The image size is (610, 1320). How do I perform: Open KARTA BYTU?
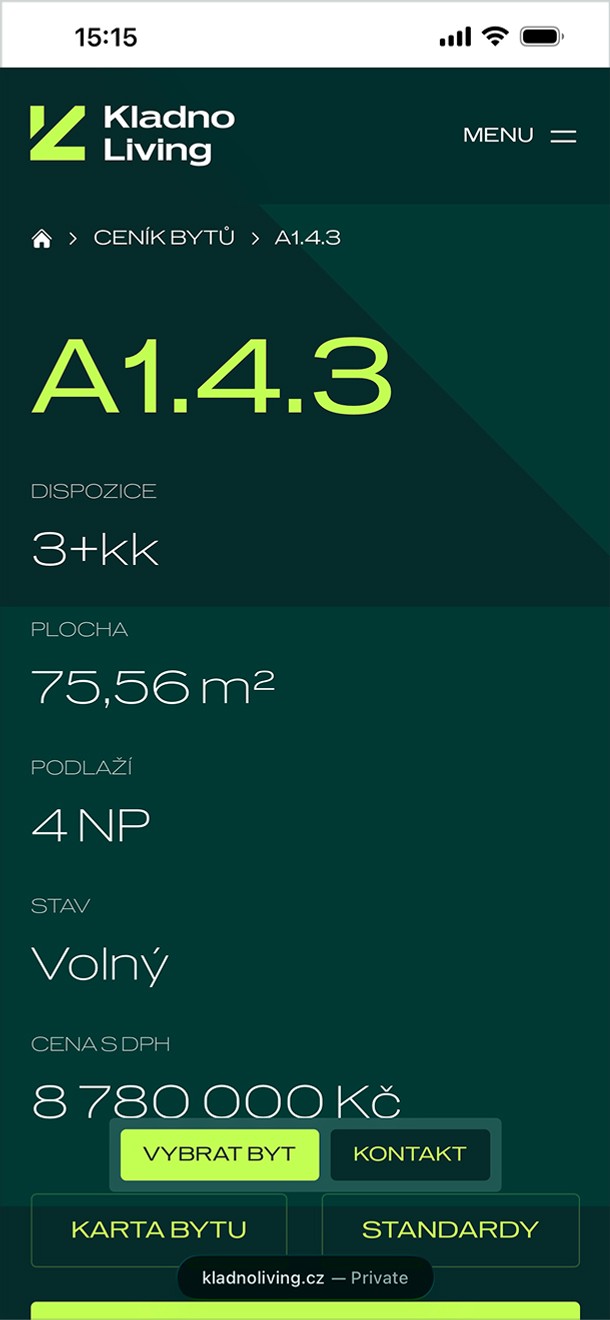click(159, 1230)
